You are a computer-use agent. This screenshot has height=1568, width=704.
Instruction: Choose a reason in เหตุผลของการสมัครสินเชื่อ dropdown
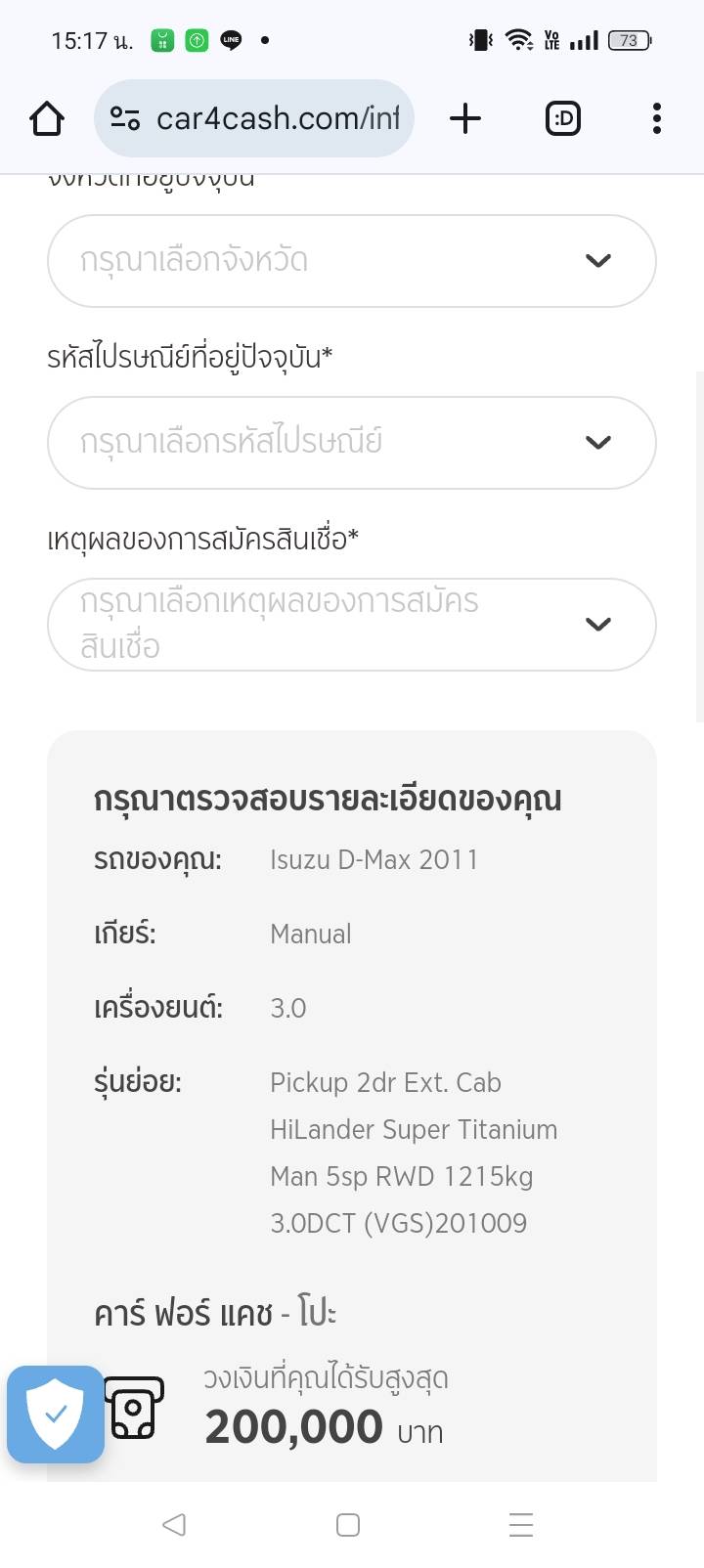(351, 625)
